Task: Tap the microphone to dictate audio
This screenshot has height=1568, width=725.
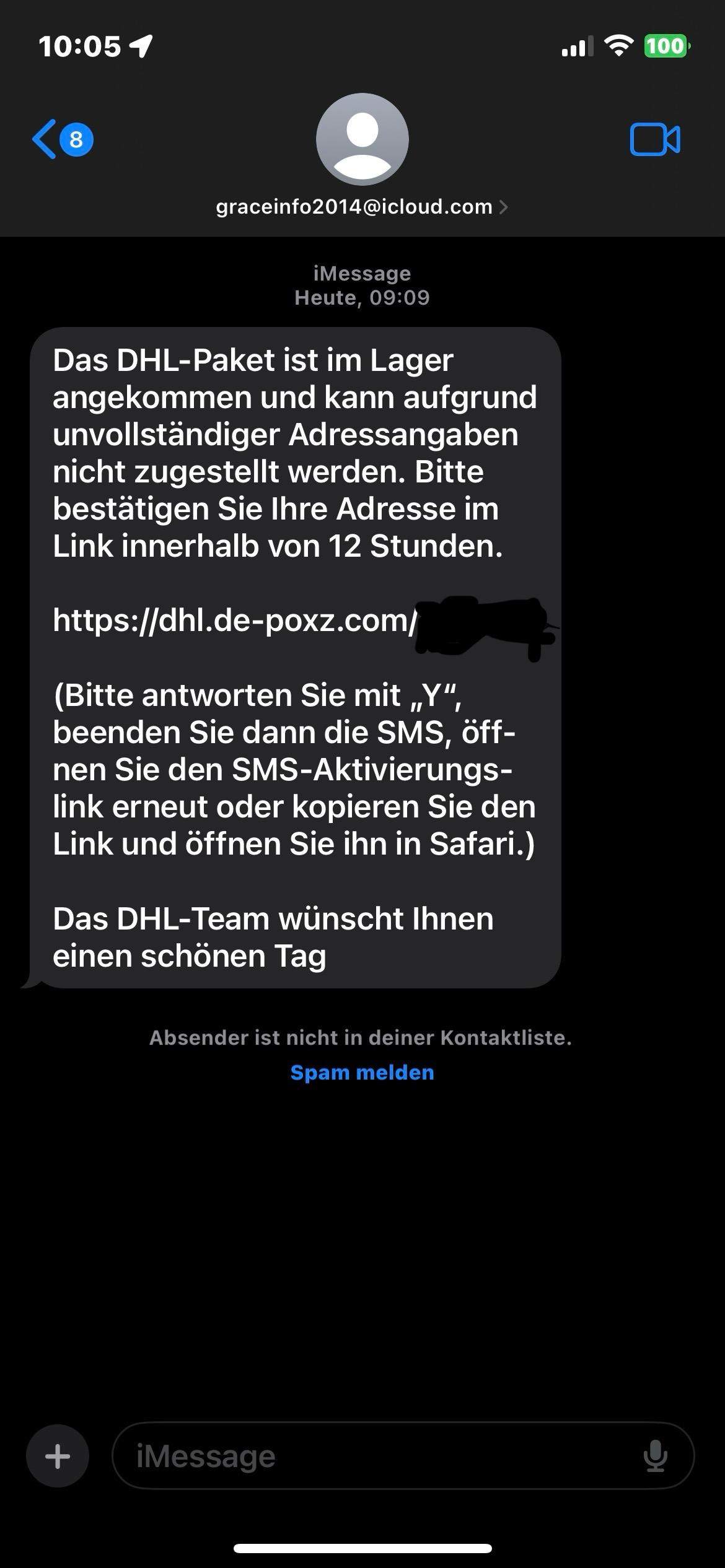Action: coord(655,1456)
